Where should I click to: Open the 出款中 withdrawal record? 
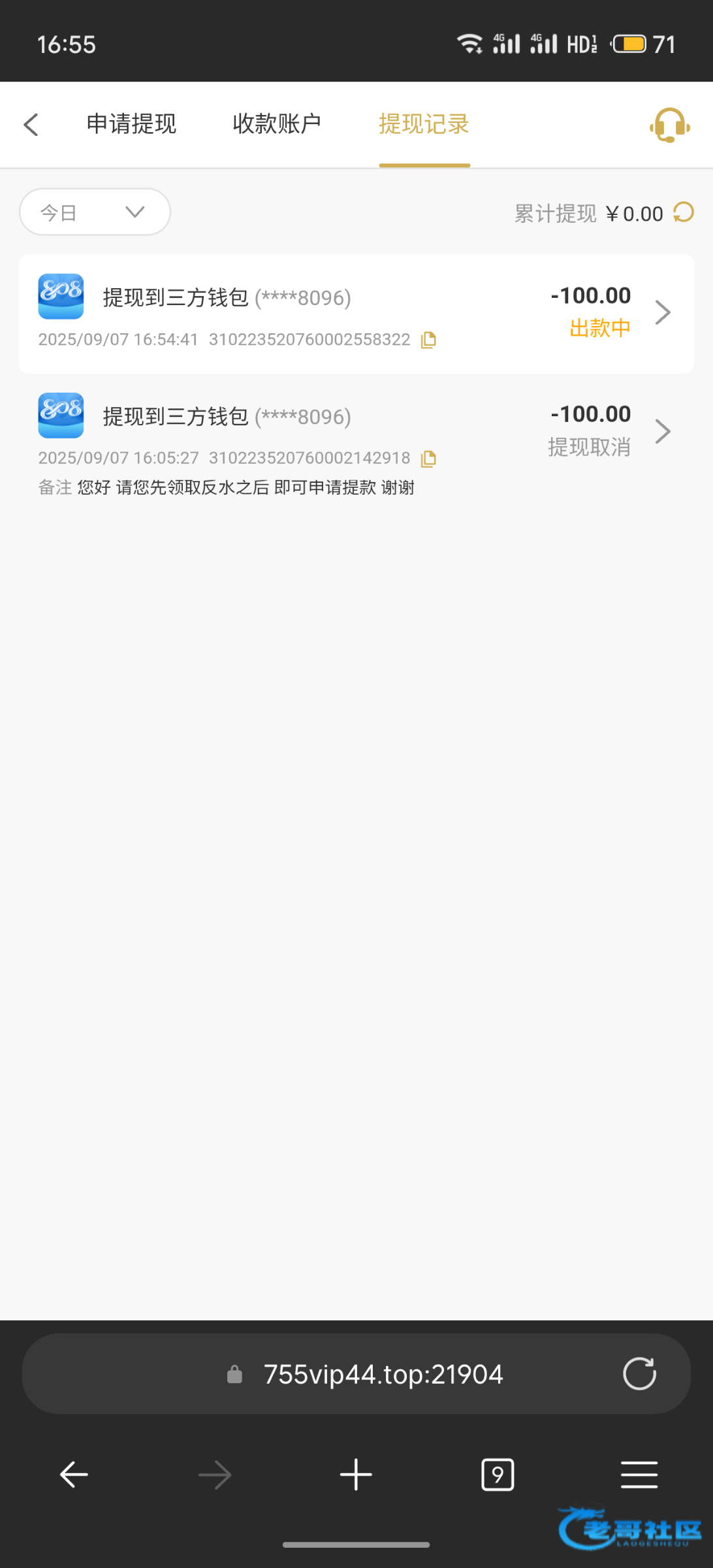[356, 314]
